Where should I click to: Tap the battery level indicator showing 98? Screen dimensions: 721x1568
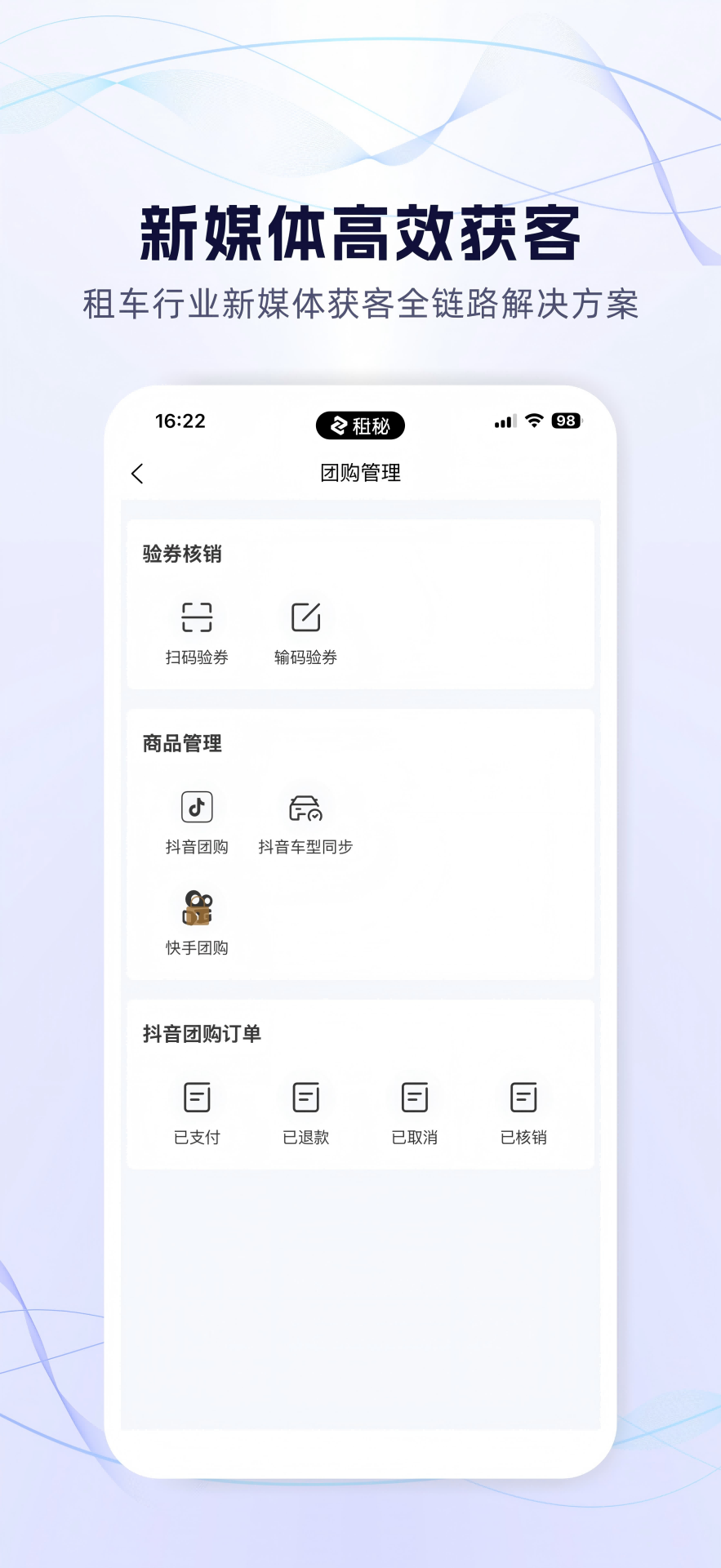point(567,420)
